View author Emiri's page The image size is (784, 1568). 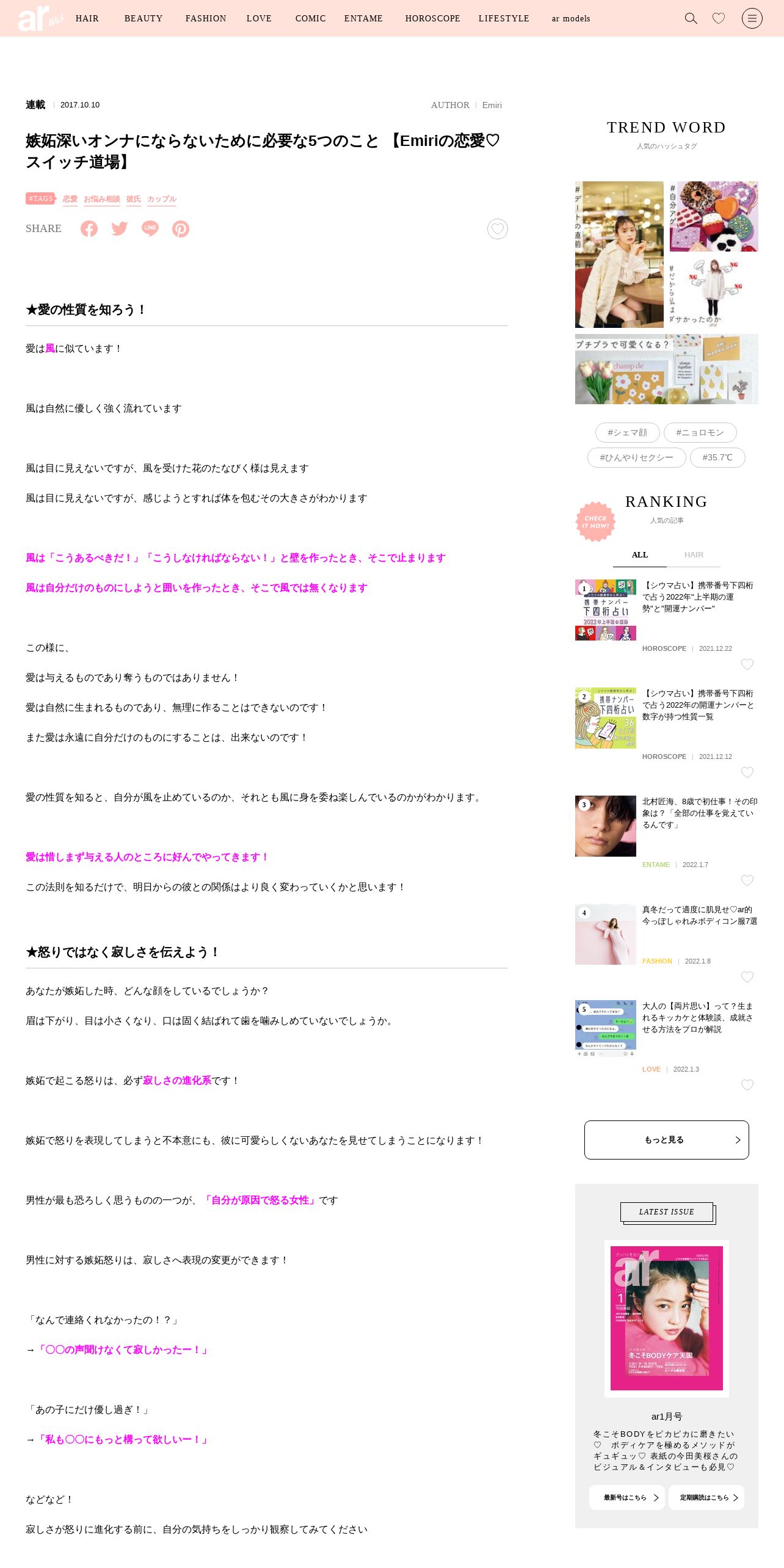point(492,105)
